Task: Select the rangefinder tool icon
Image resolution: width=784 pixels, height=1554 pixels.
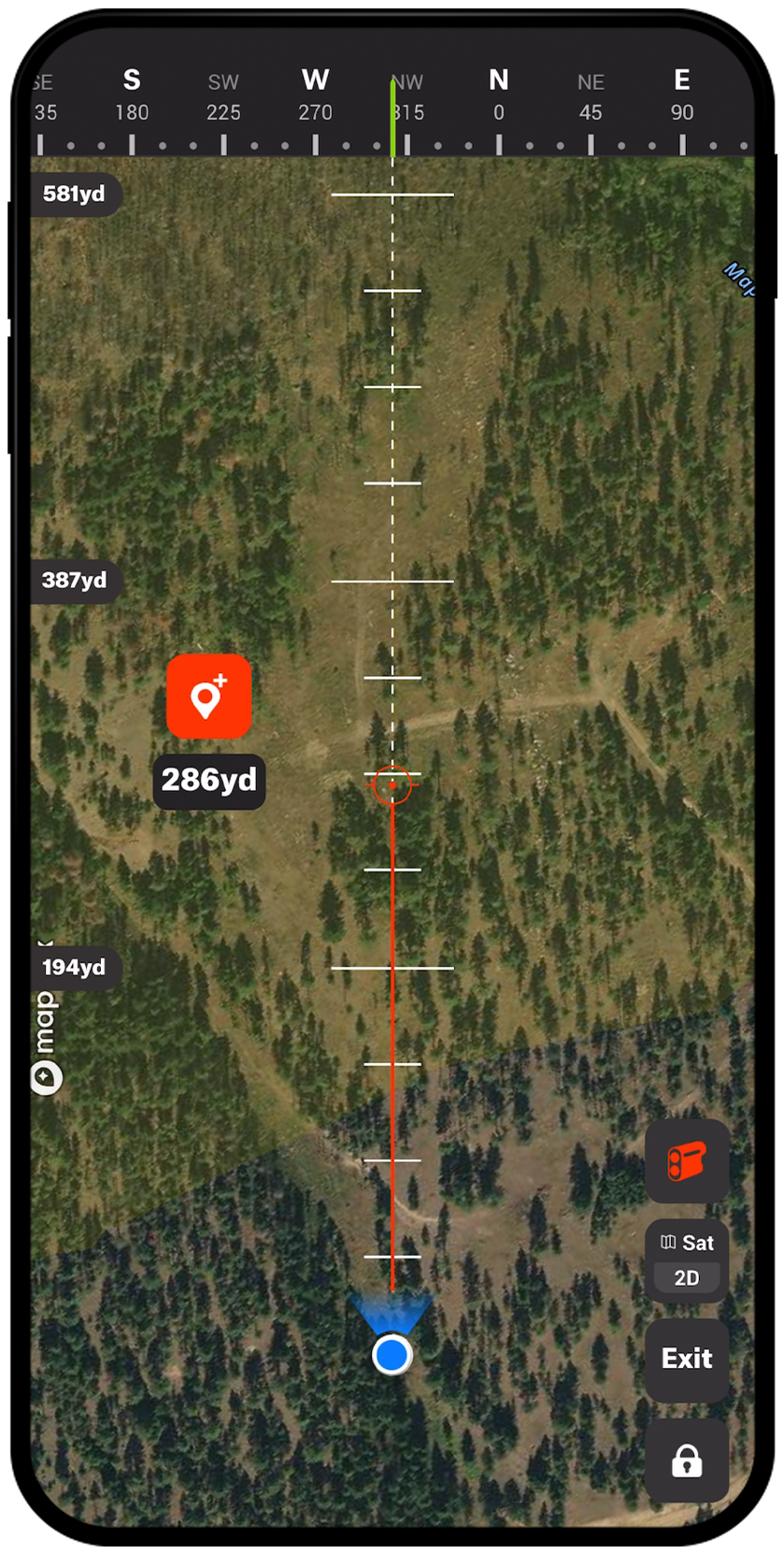Action: 688,1162
